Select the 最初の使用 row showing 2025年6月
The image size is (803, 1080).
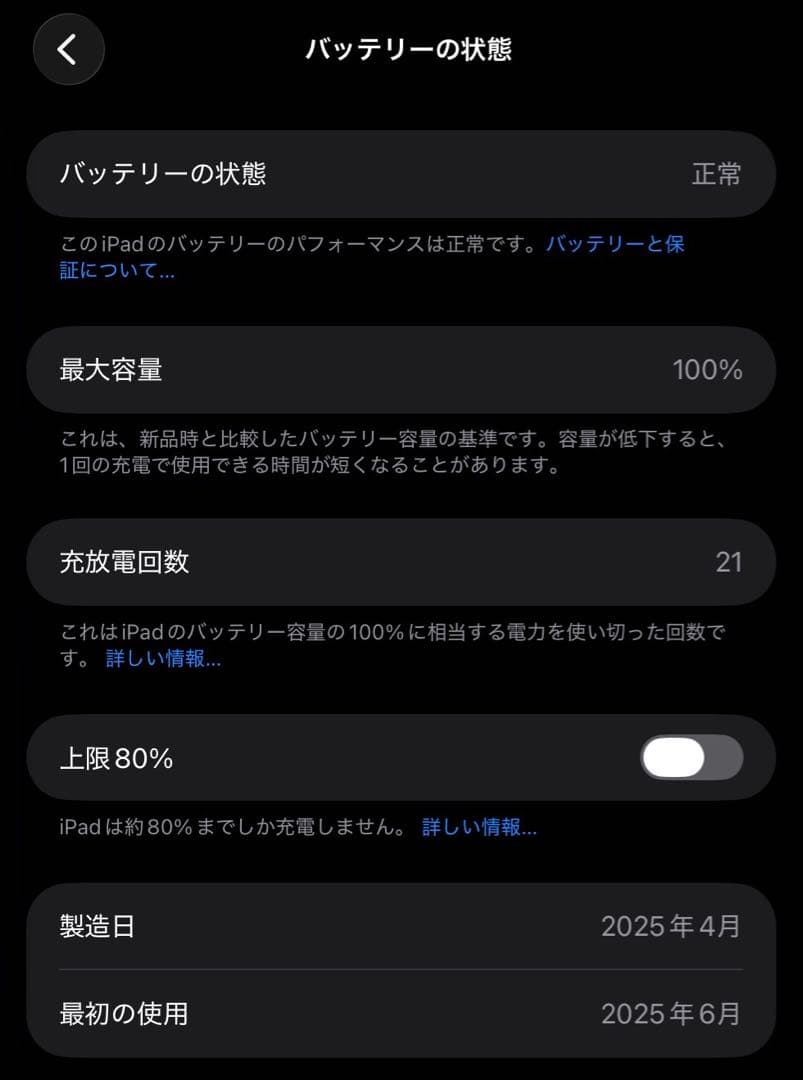pyautogui.click(x=400, y=1014)
